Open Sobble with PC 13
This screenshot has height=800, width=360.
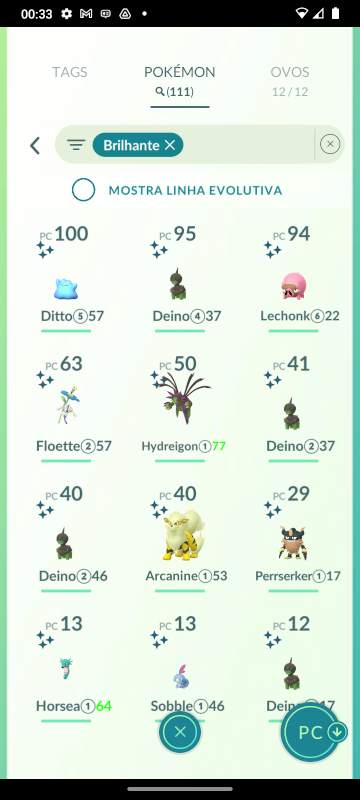point(180,668)
